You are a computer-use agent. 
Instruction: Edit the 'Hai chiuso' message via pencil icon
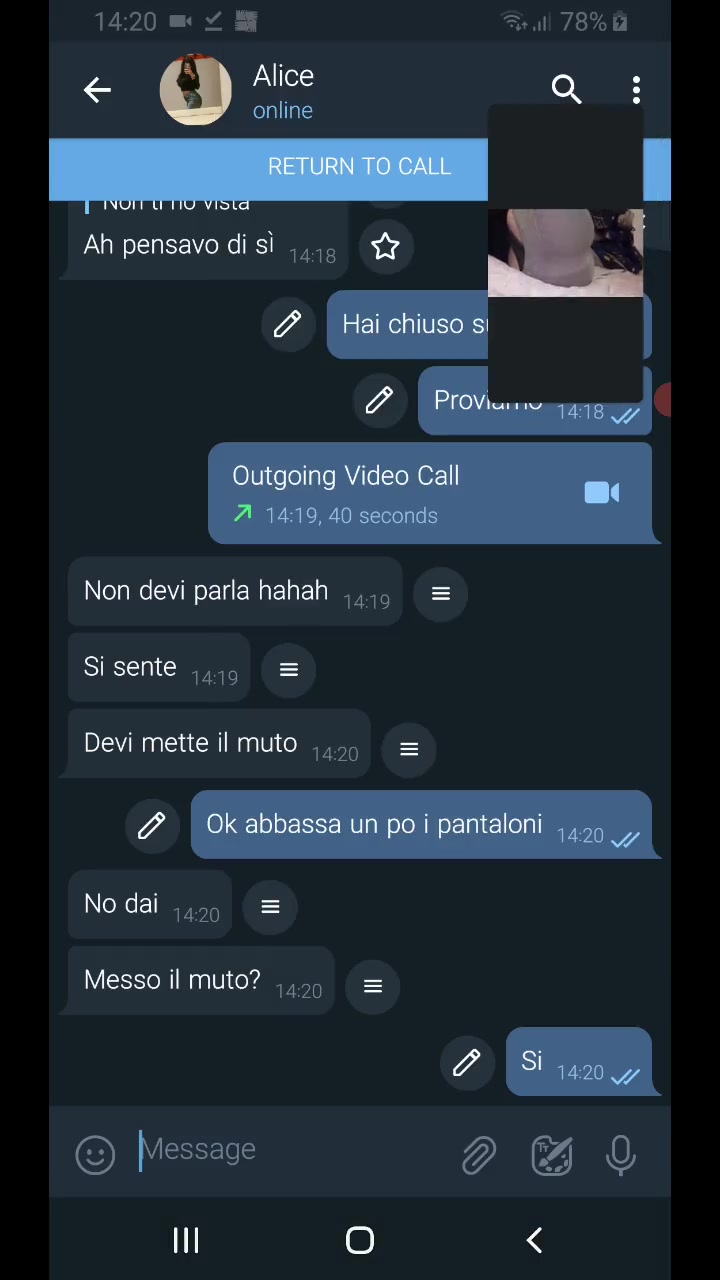(x=287, y=324)
